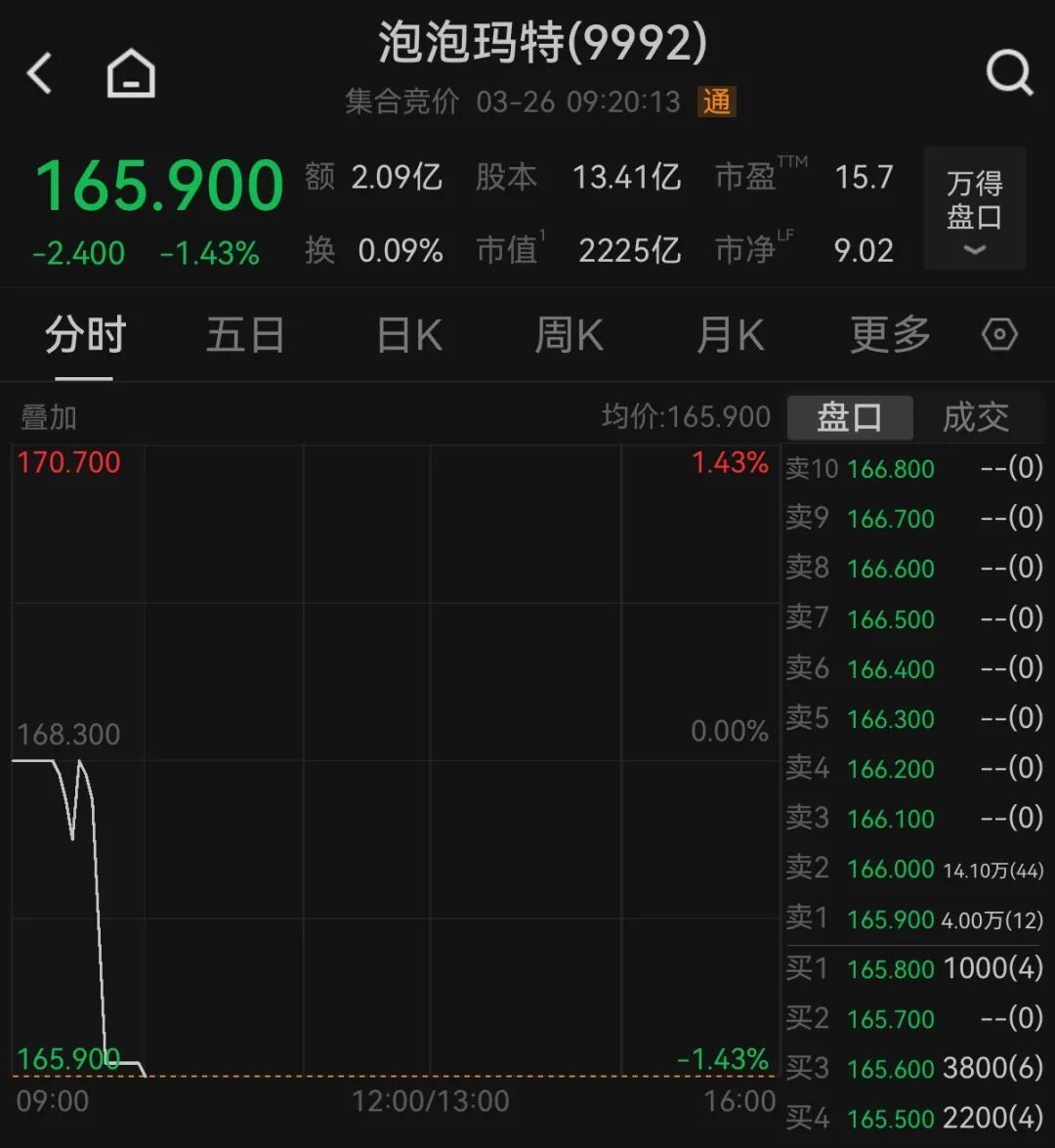Show the 周K chart

coord(569,336)
